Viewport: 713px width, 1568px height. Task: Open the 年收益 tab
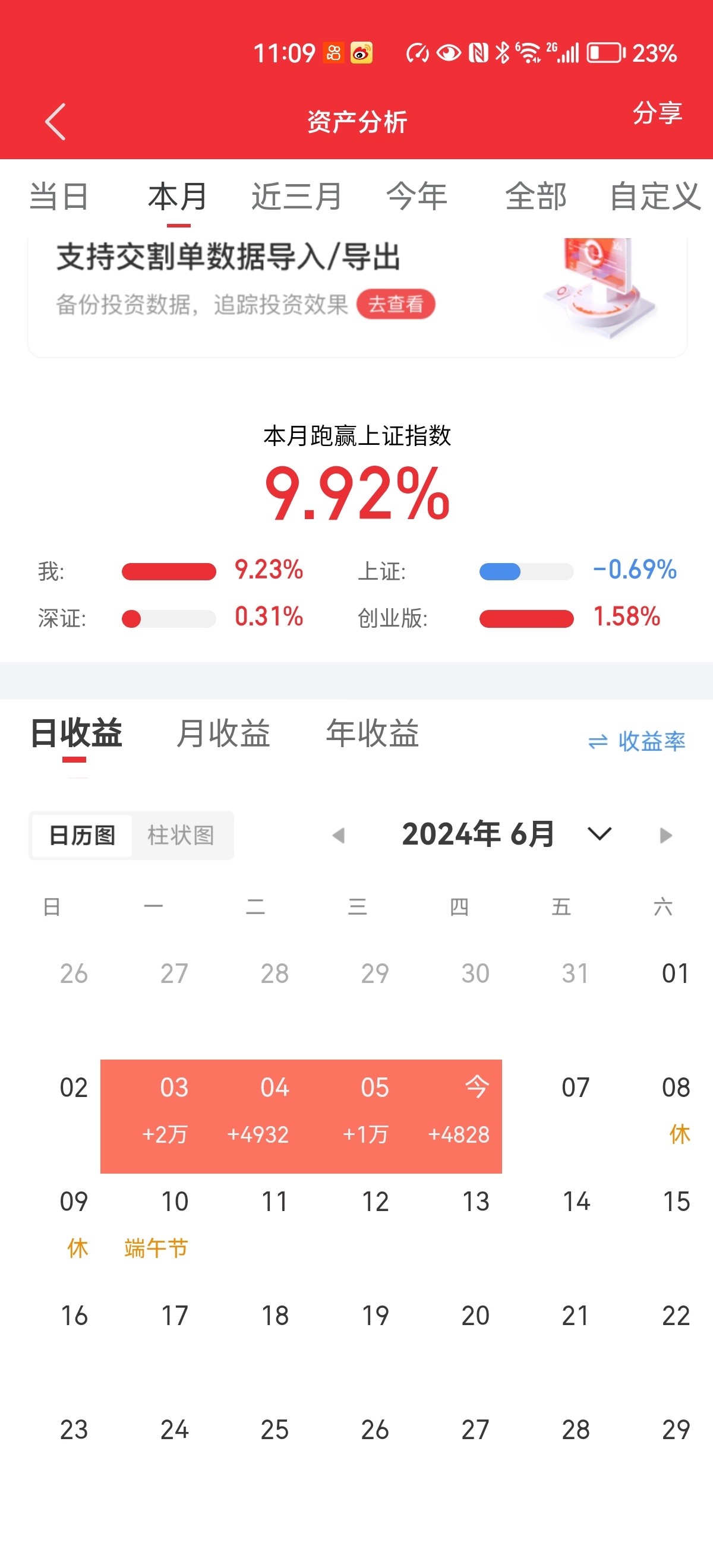tap(372, 733)
